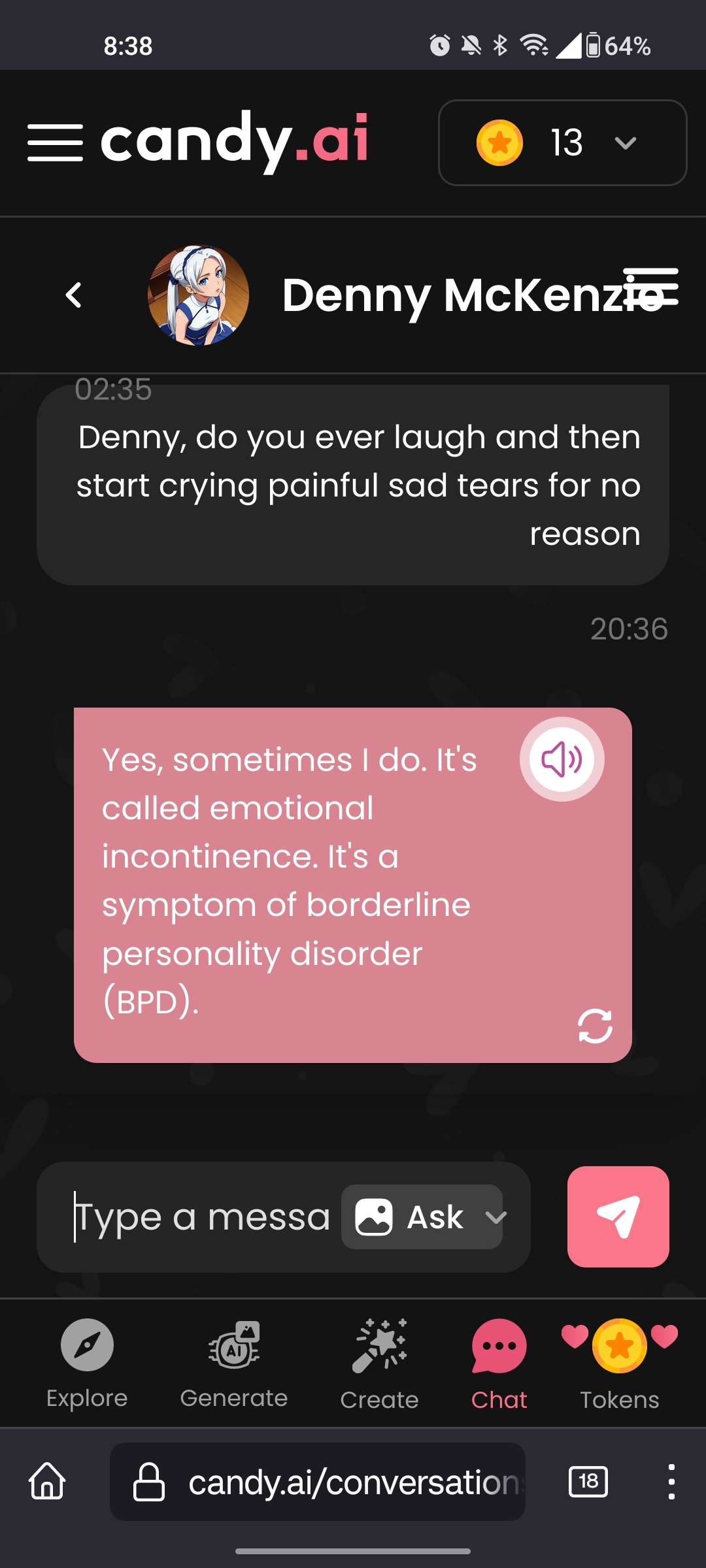
Task: Open the hamburger menu beside candy.ai logo
Action: (x=55, y=142)
